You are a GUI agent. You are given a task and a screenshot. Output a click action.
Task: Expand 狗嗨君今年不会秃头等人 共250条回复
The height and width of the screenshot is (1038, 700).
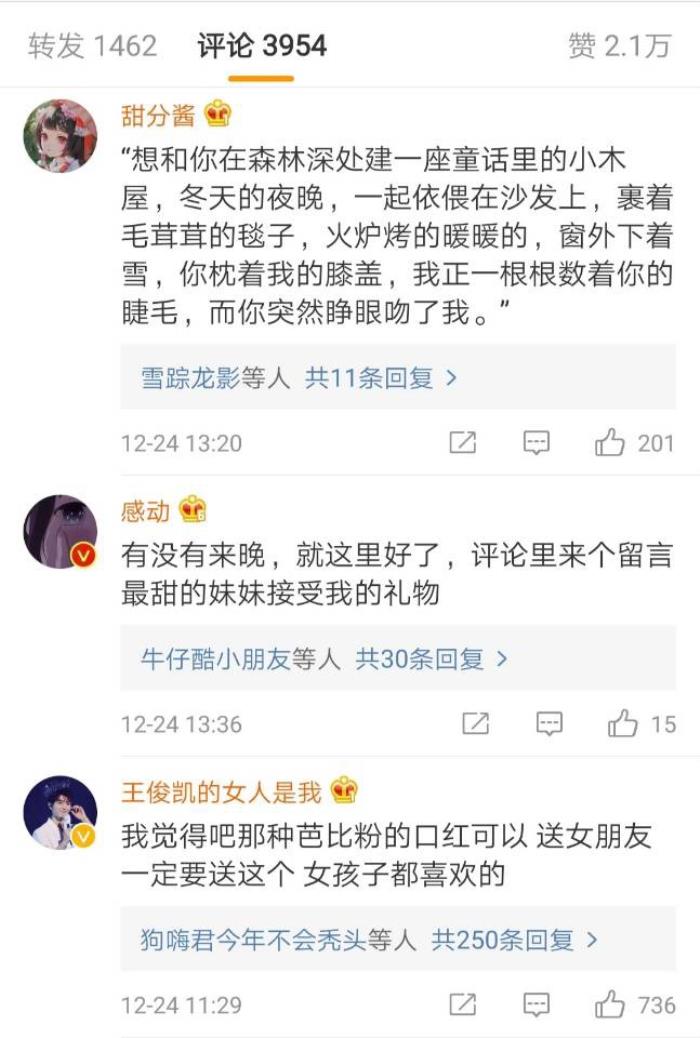click(x=370, y=940)
